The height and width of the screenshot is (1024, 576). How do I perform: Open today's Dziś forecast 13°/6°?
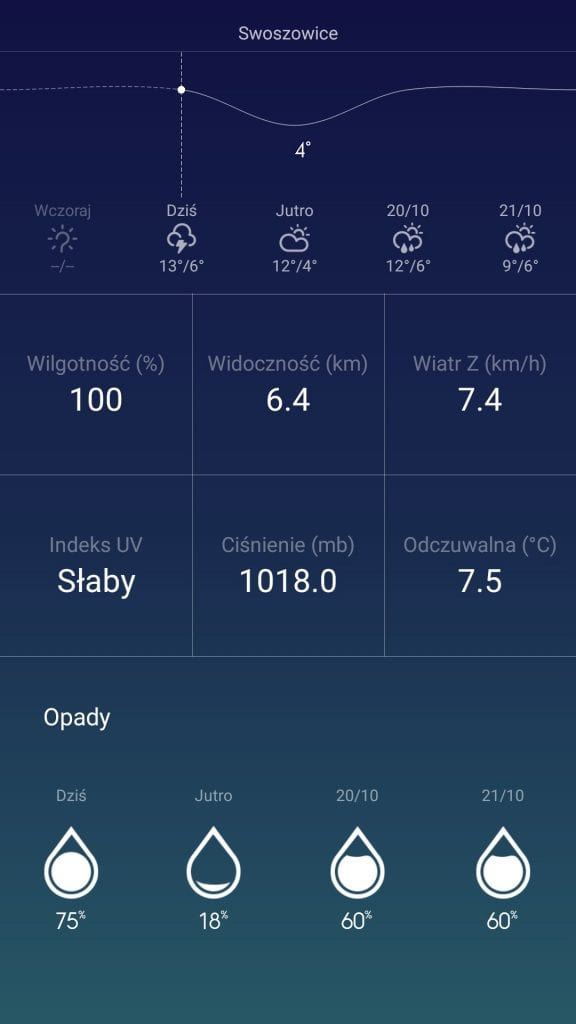coord(182,238)
